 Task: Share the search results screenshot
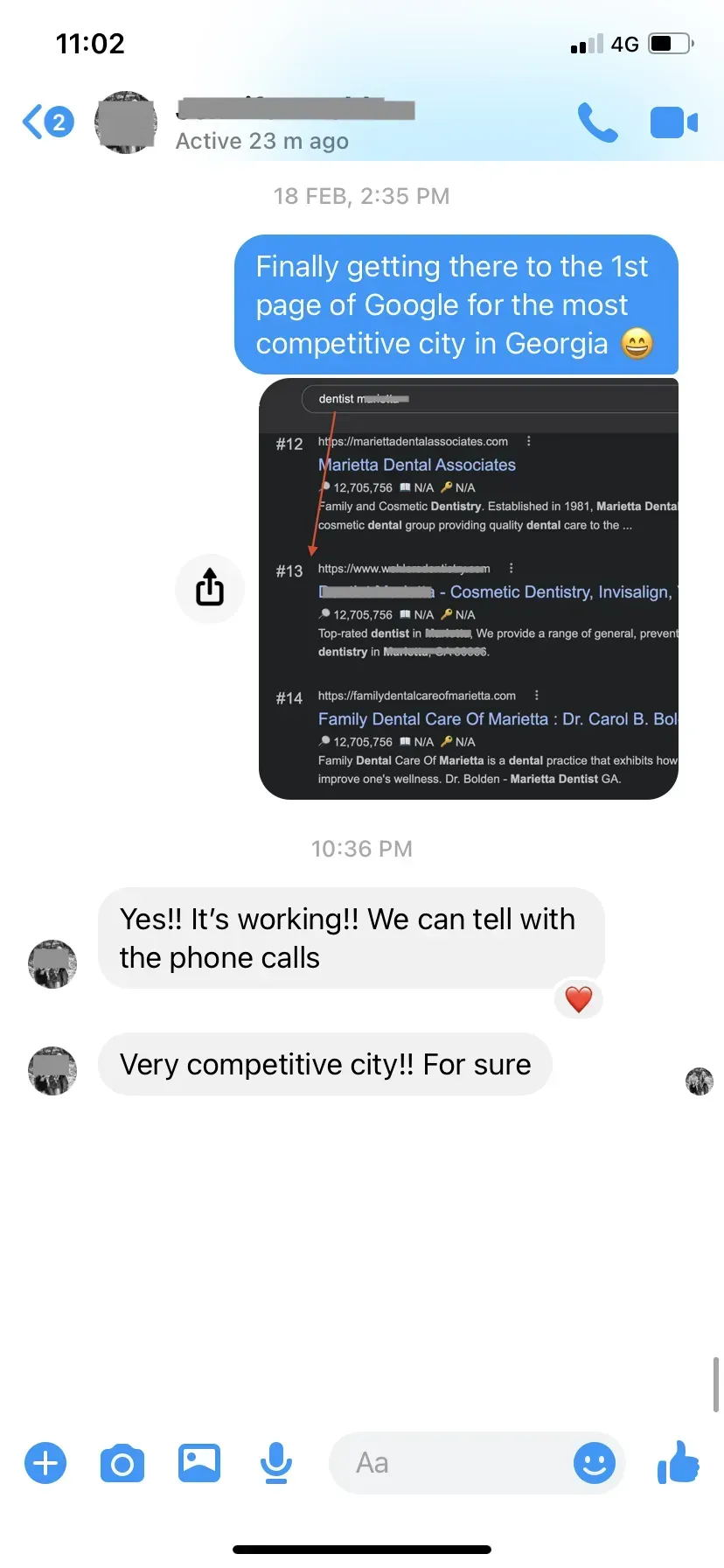tap(210, 588)
